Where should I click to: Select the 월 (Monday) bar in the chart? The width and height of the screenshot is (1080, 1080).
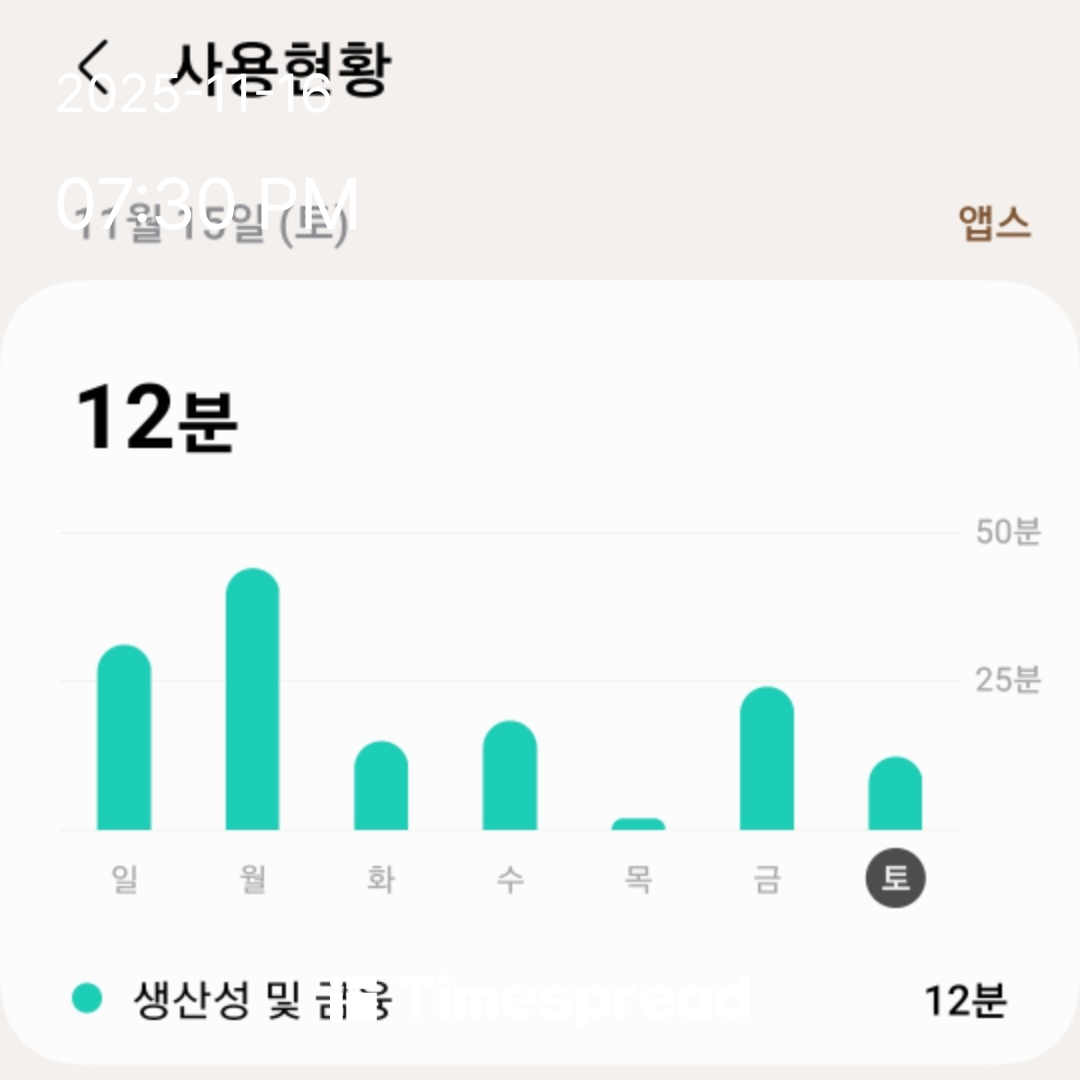pos(252,700)
